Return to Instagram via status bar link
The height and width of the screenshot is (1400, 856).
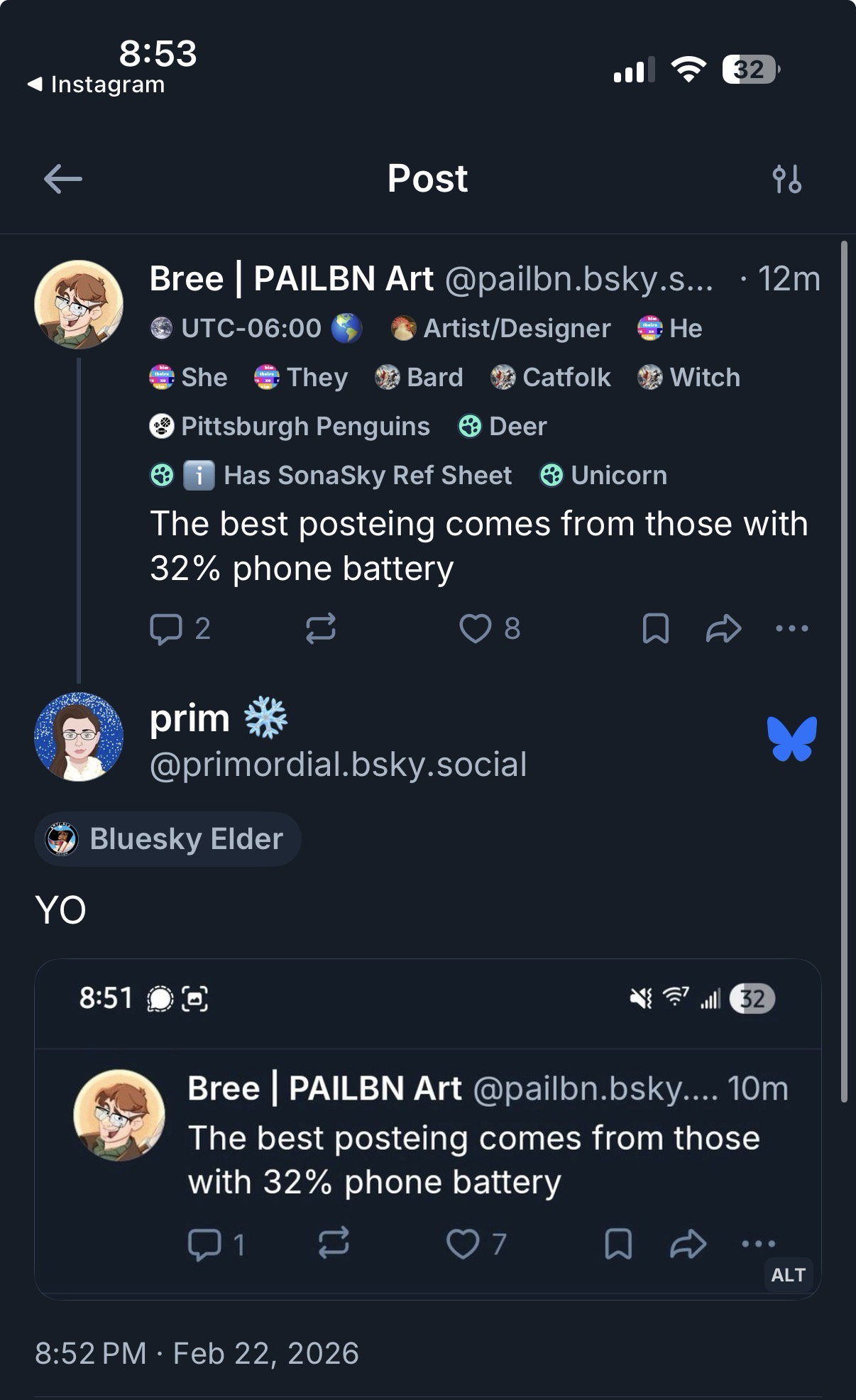click(x=96, y=84)
